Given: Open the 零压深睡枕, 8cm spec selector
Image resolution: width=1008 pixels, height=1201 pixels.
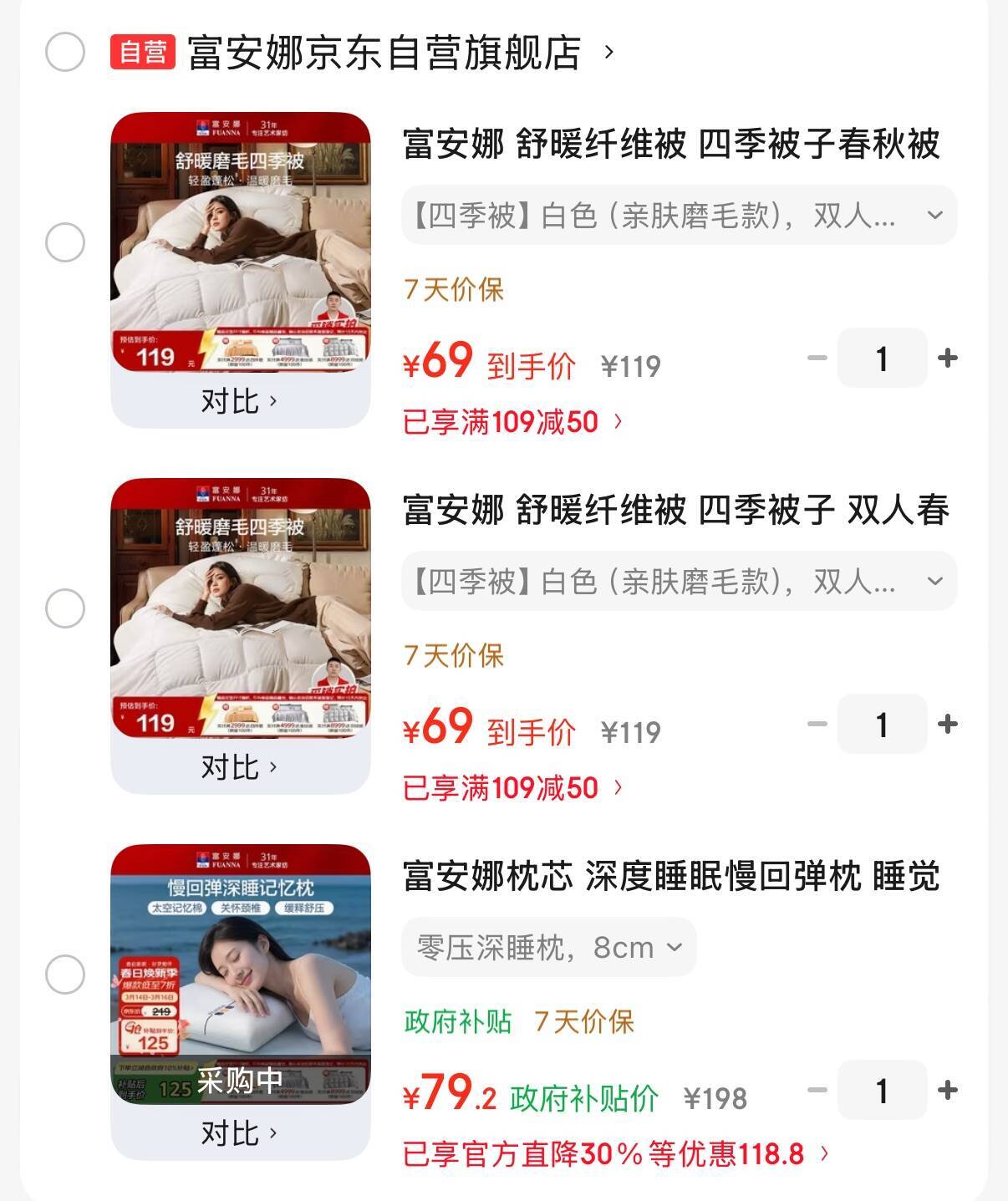Looking at the screenshot, I should click(x=549, y=948).
